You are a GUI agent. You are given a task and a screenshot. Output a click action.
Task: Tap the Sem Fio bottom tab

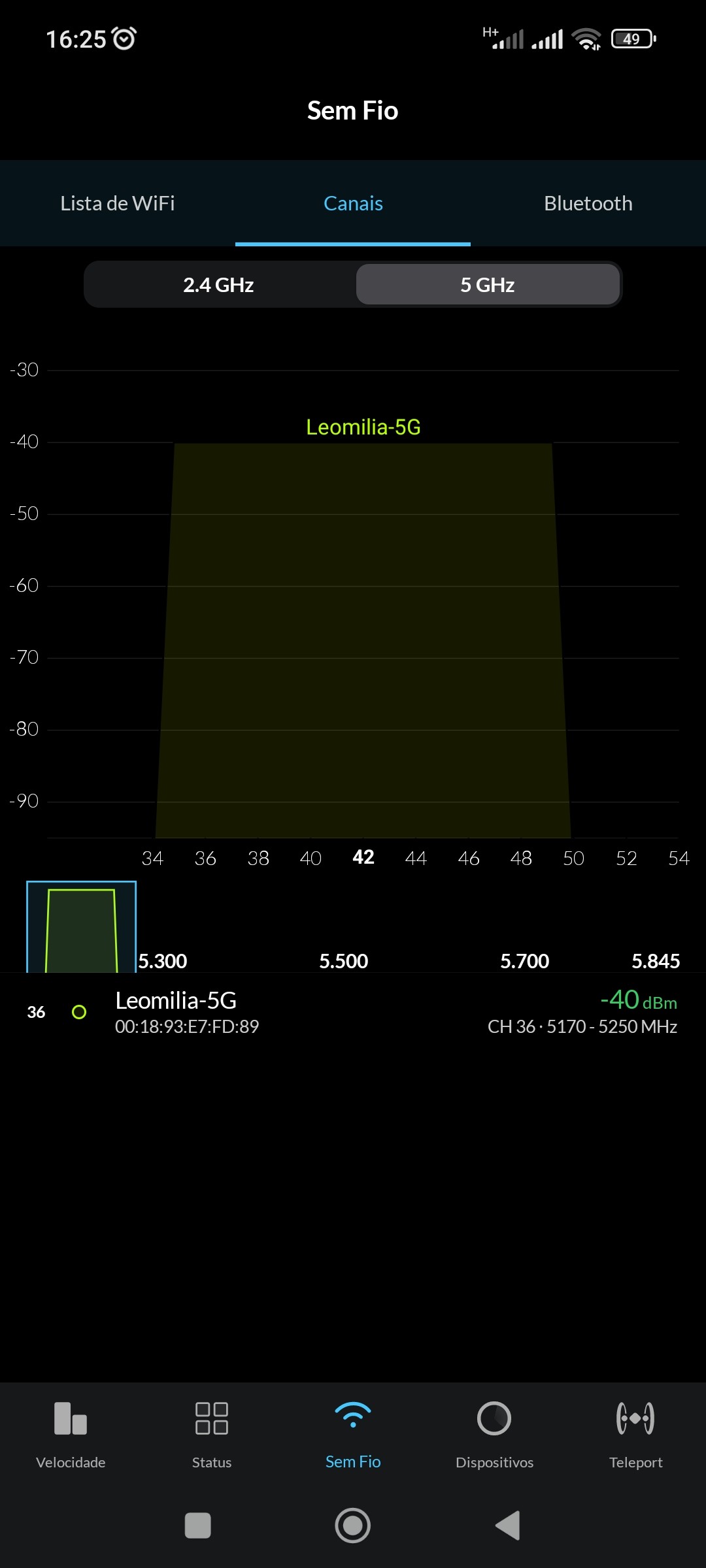[x=353, y=1432]
